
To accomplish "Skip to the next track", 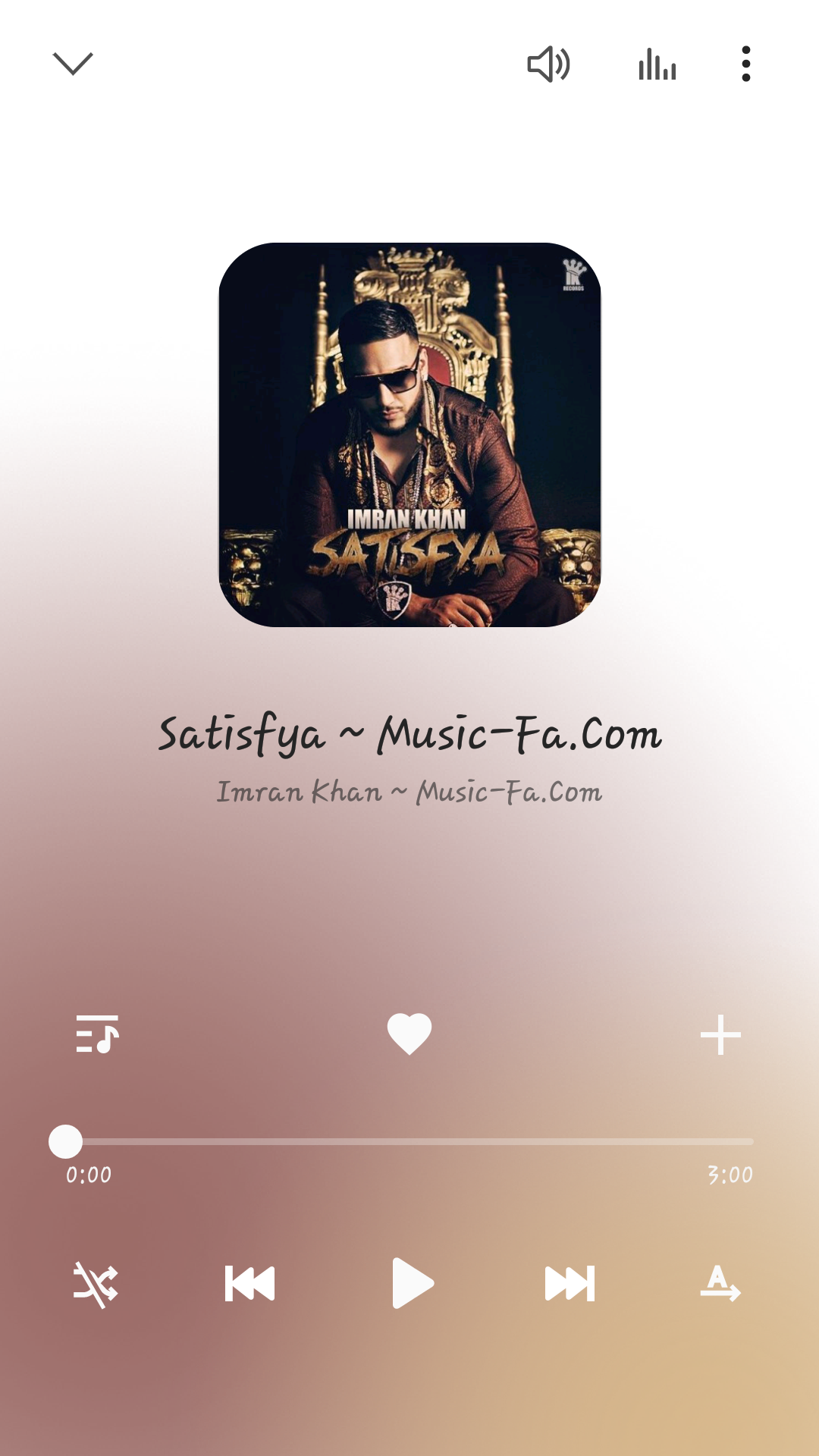I will [x=570, y=1284].
